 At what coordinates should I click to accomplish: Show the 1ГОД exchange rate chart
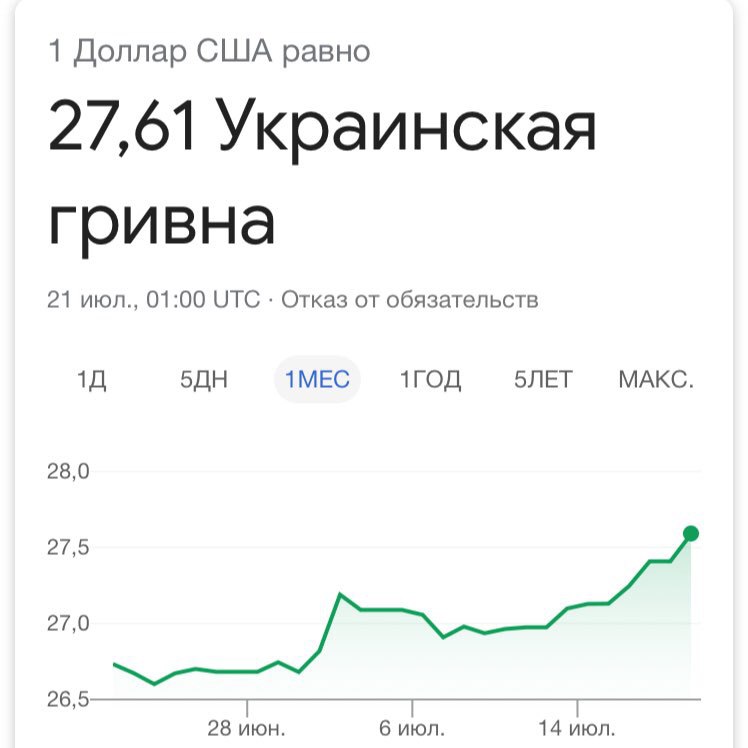pyautogui.click(x=430, y=380)
